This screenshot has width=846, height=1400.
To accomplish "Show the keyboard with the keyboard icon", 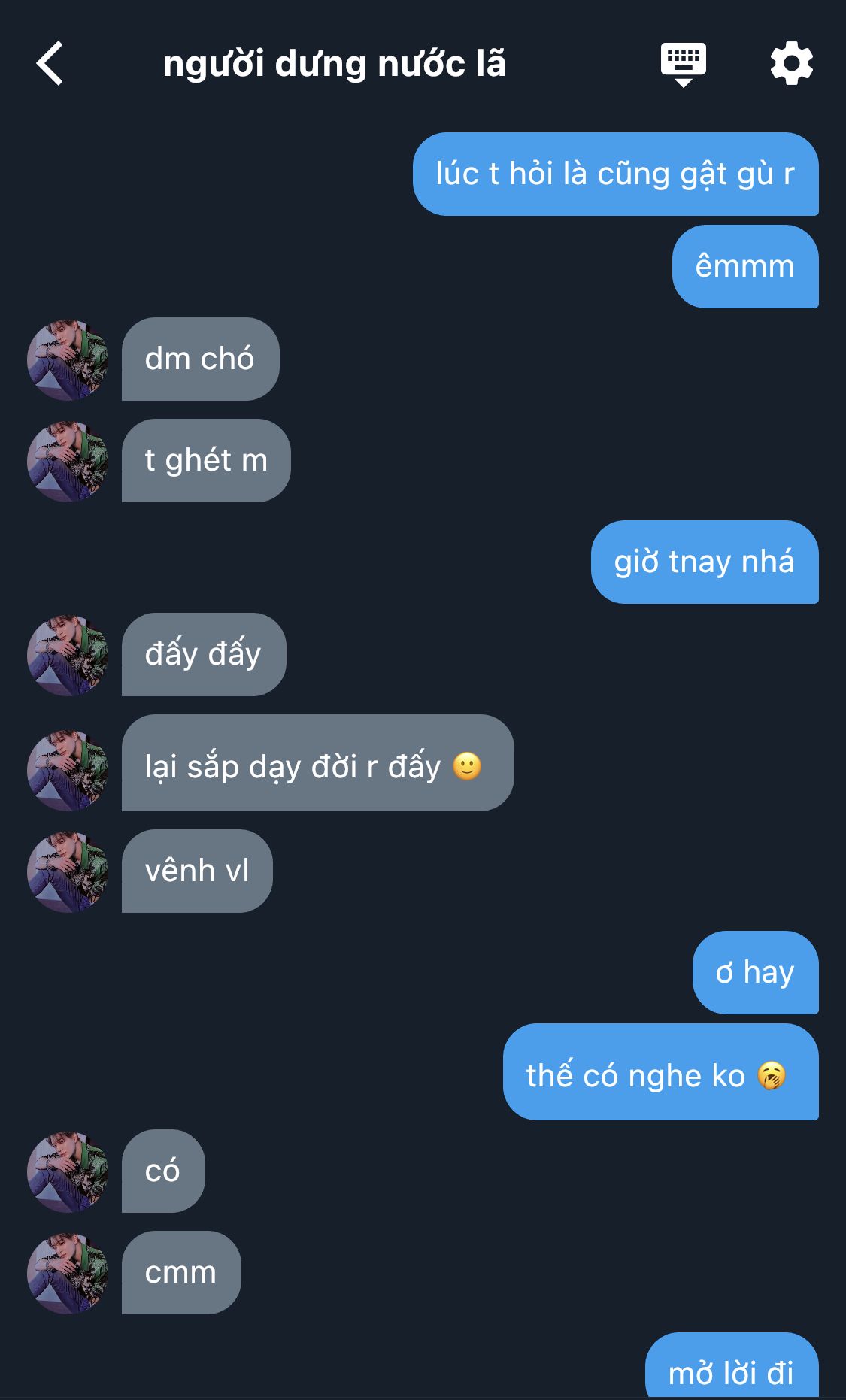I will click(683, 63).
